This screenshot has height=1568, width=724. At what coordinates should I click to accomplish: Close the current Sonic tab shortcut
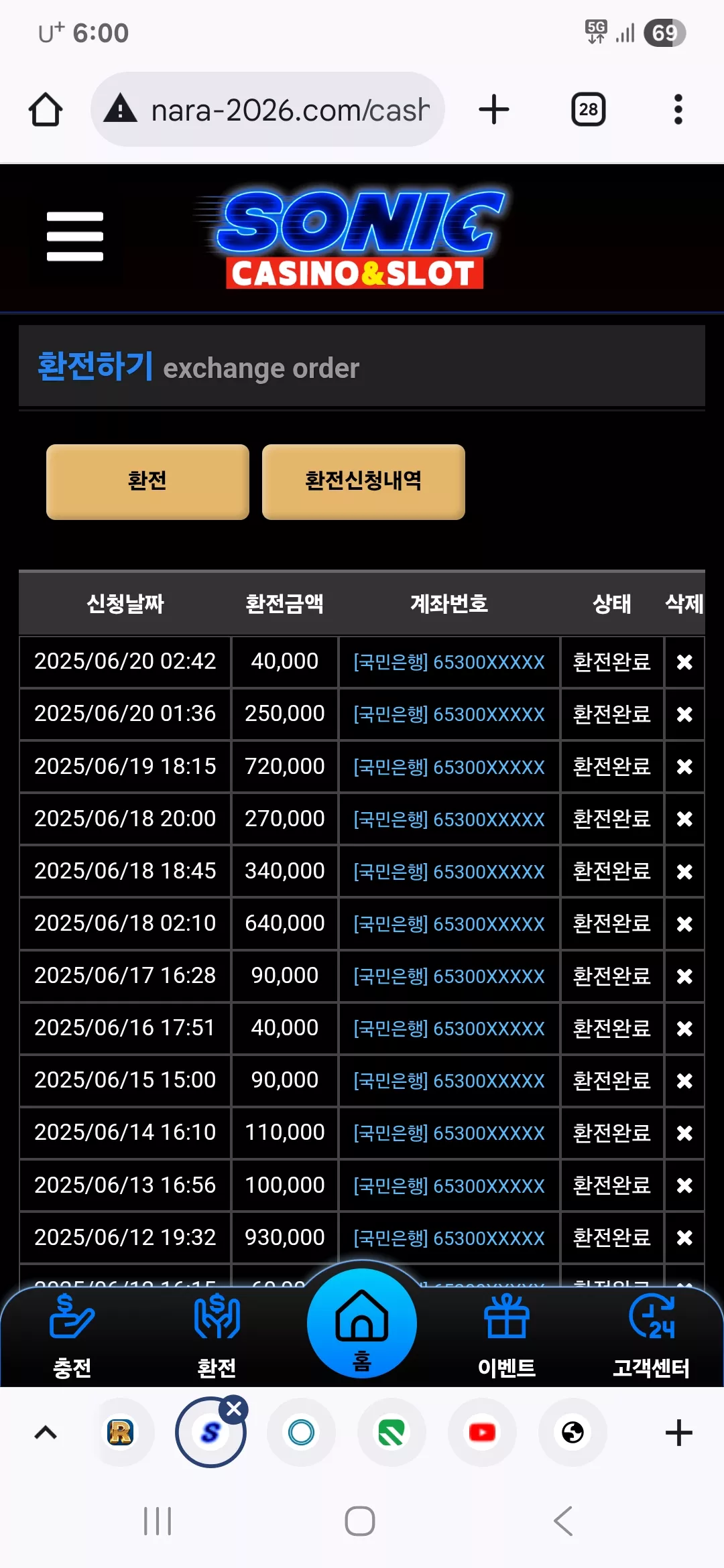(234, 1409)
